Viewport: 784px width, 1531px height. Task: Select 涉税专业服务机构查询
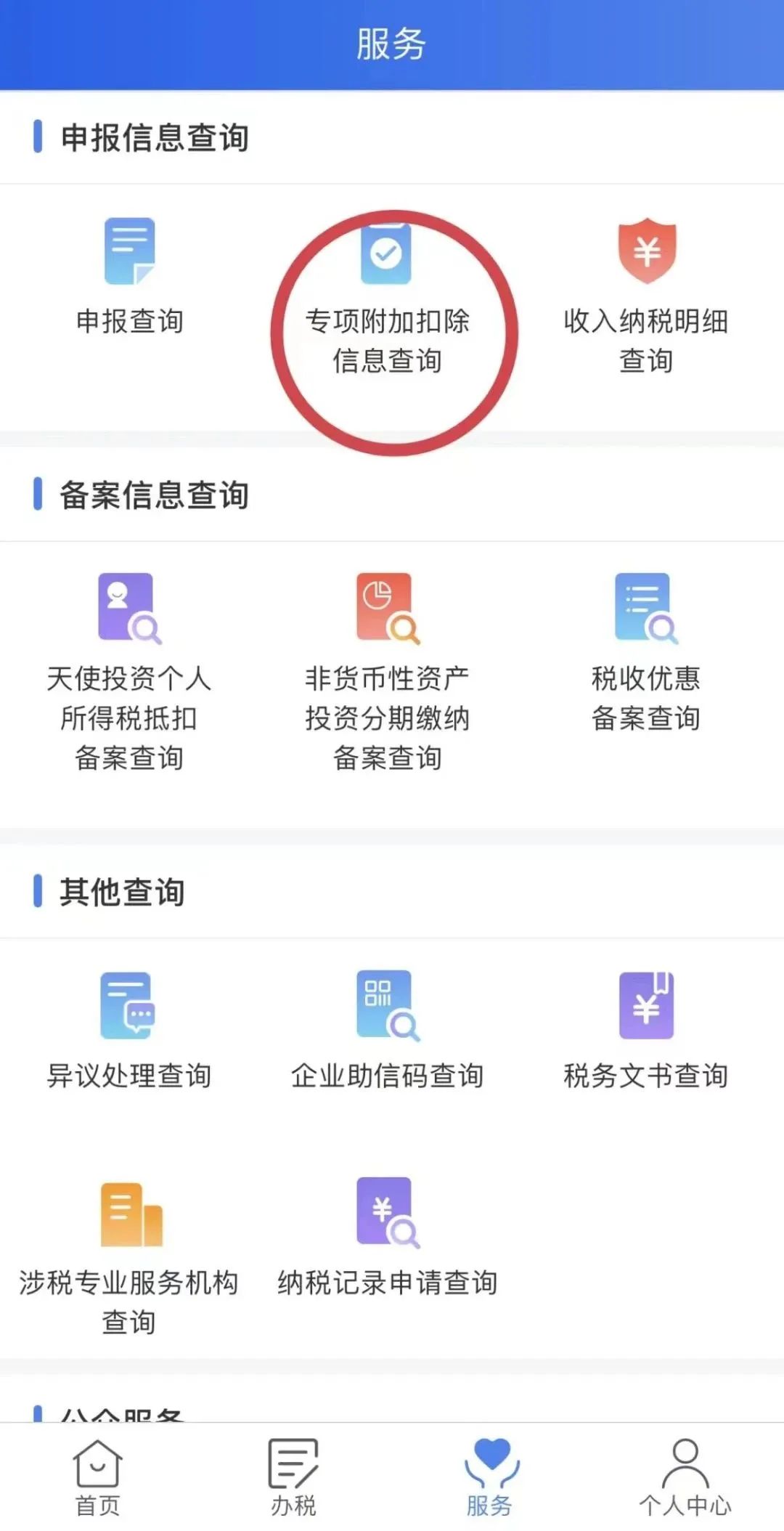[x=129, y=1258]
